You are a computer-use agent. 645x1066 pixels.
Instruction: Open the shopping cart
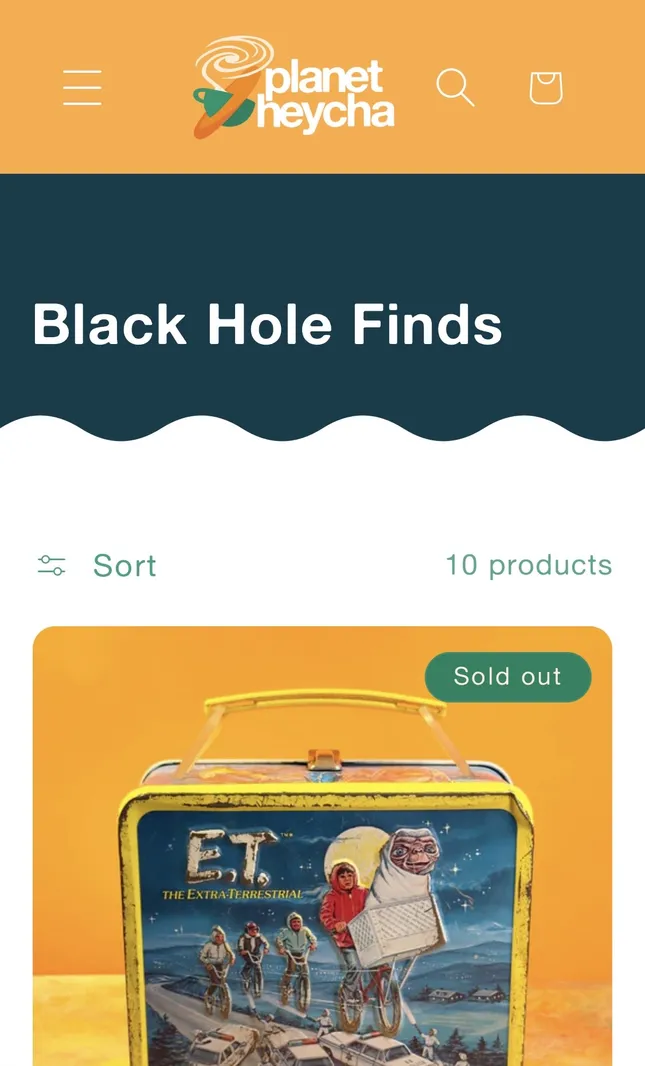(x=545, y=87)
